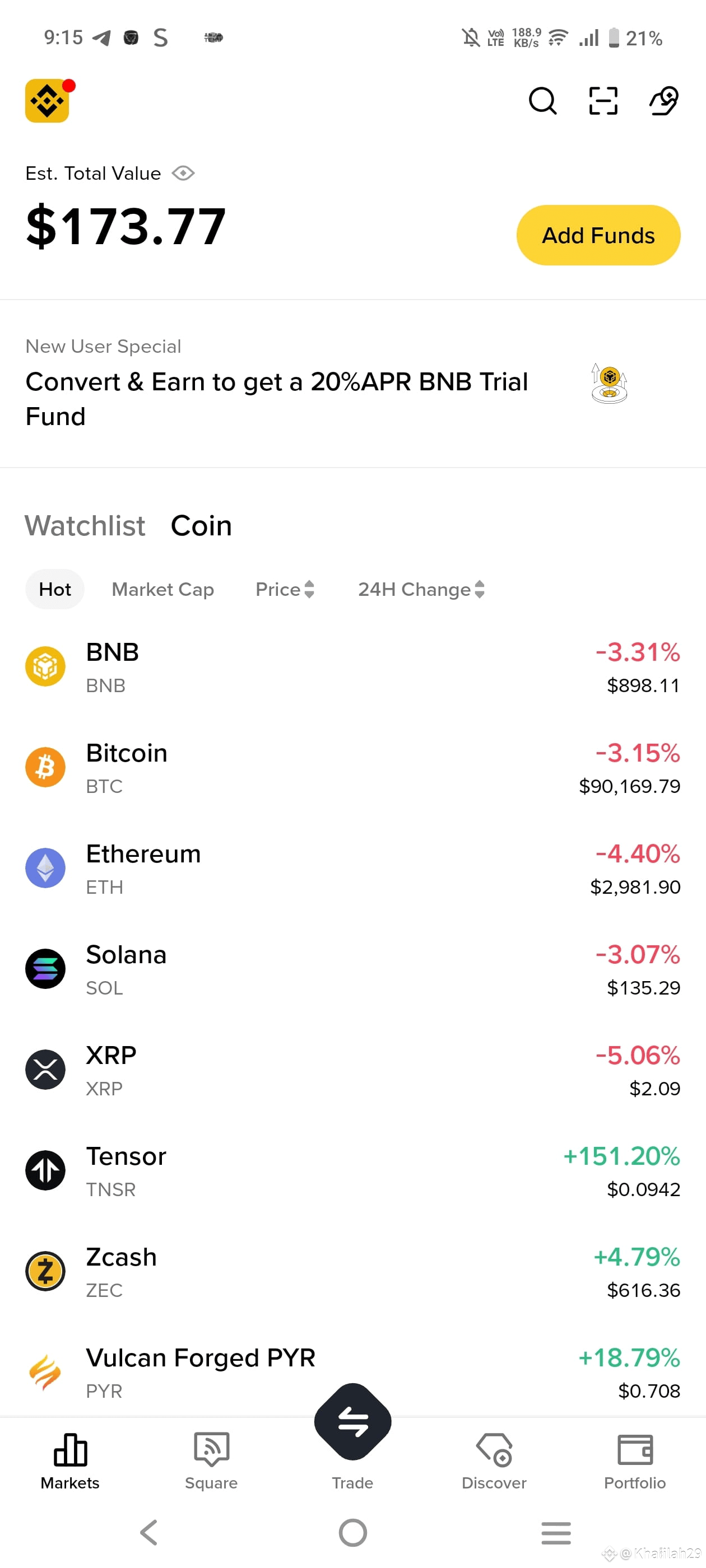Switch to the Coin tab
Viewport: 706px width, 1568px height.
201,525
